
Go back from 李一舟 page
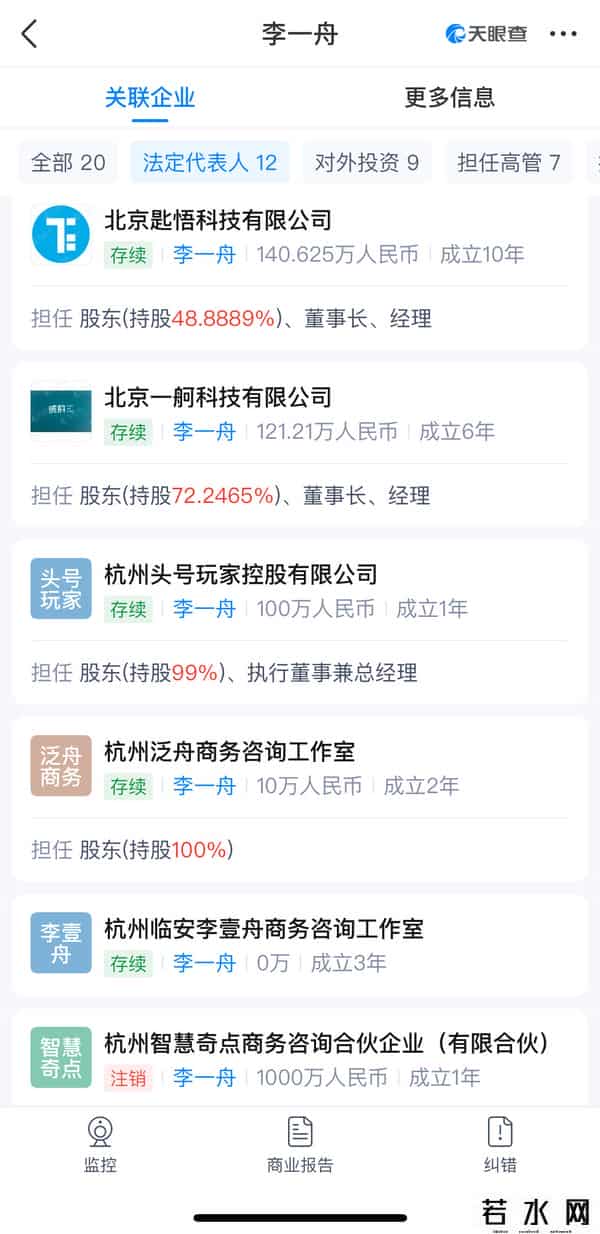[x=30, y=34]
